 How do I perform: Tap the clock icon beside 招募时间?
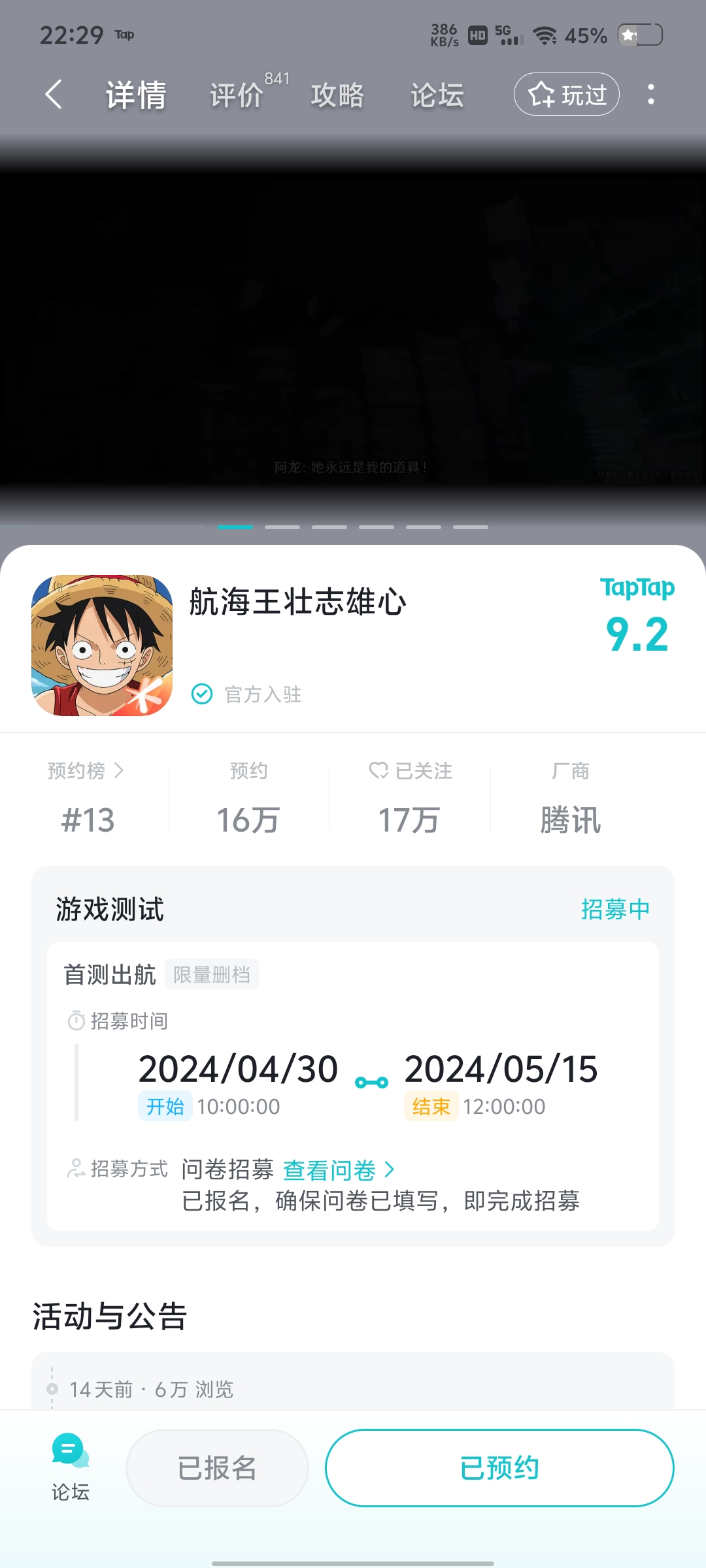tap(76, 1020)
